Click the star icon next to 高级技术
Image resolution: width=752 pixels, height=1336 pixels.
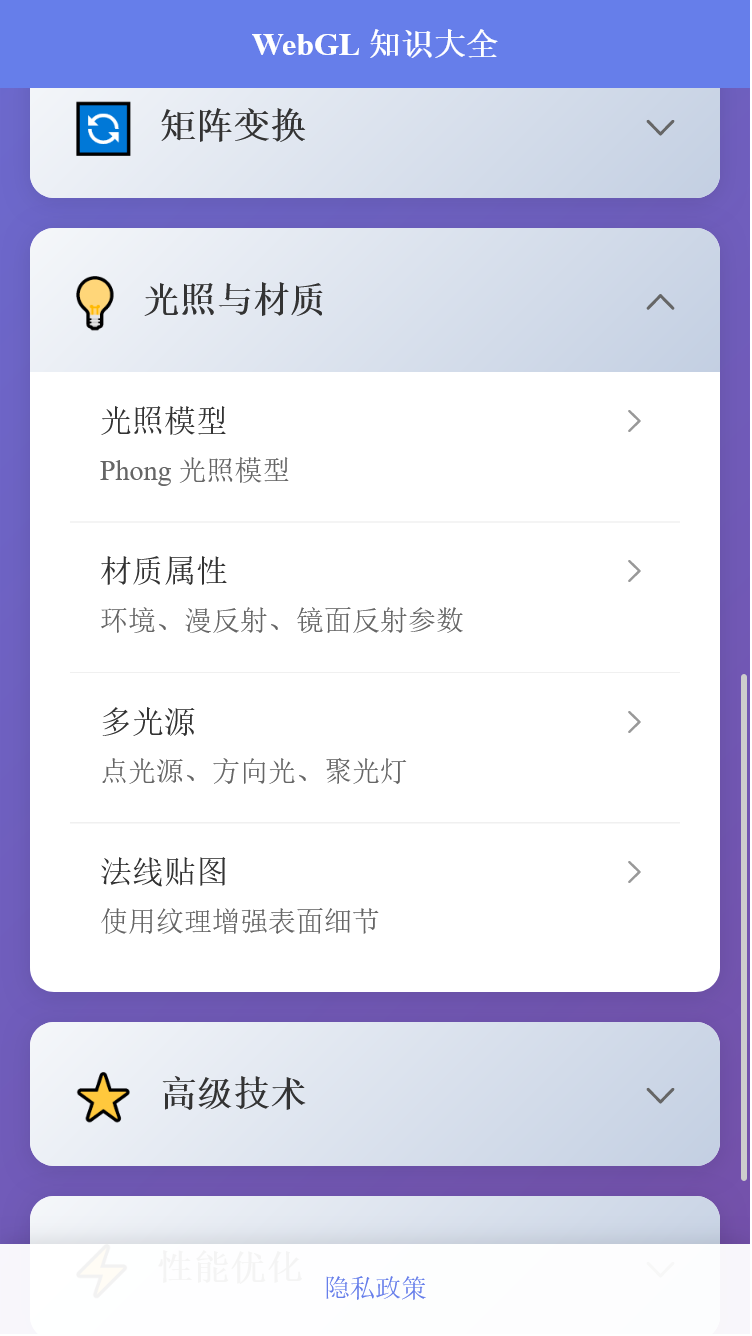103,1095
